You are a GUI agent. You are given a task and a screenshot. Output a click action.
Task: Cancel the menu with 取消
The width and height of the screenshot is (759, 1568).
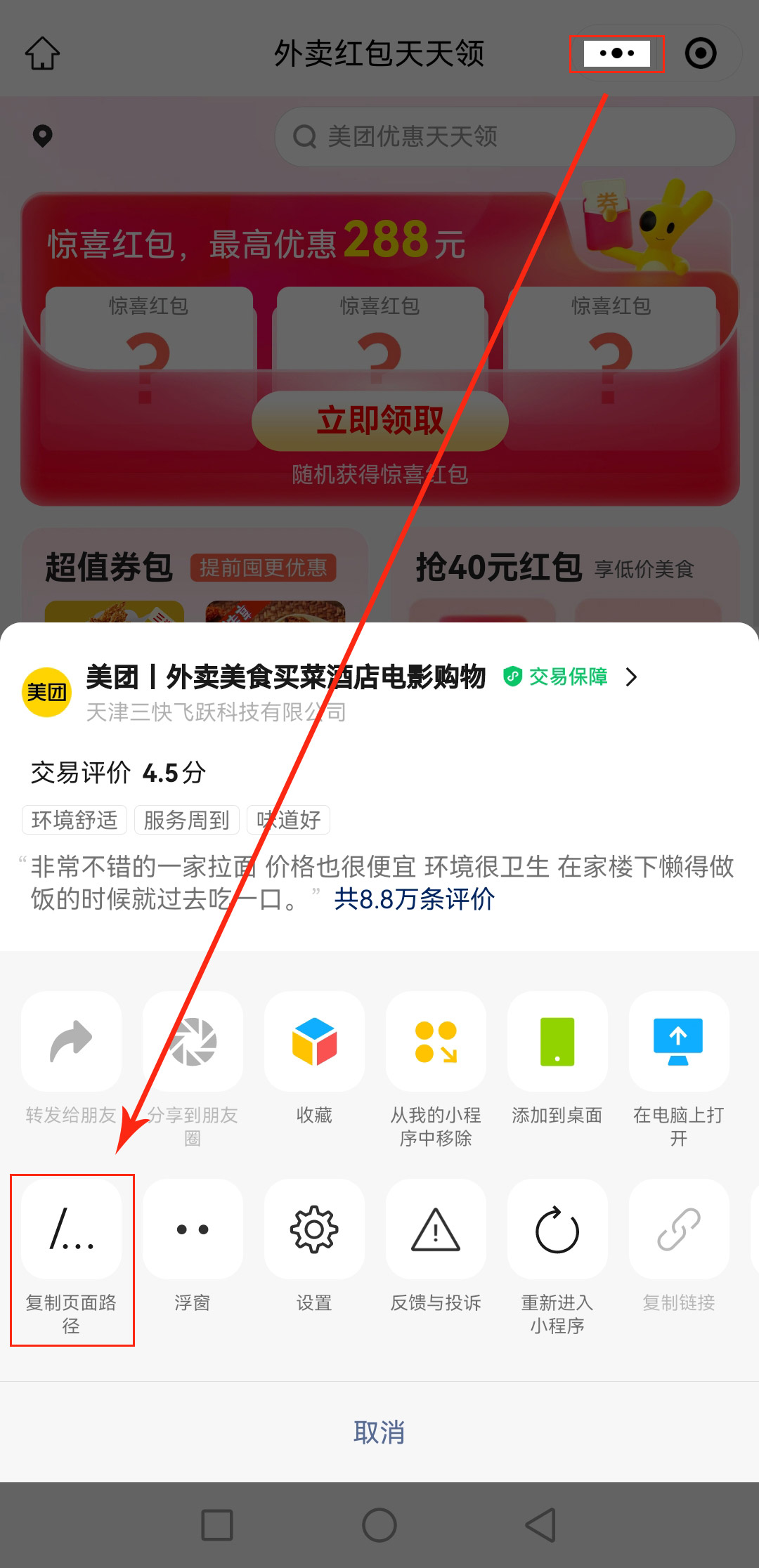379,1432
